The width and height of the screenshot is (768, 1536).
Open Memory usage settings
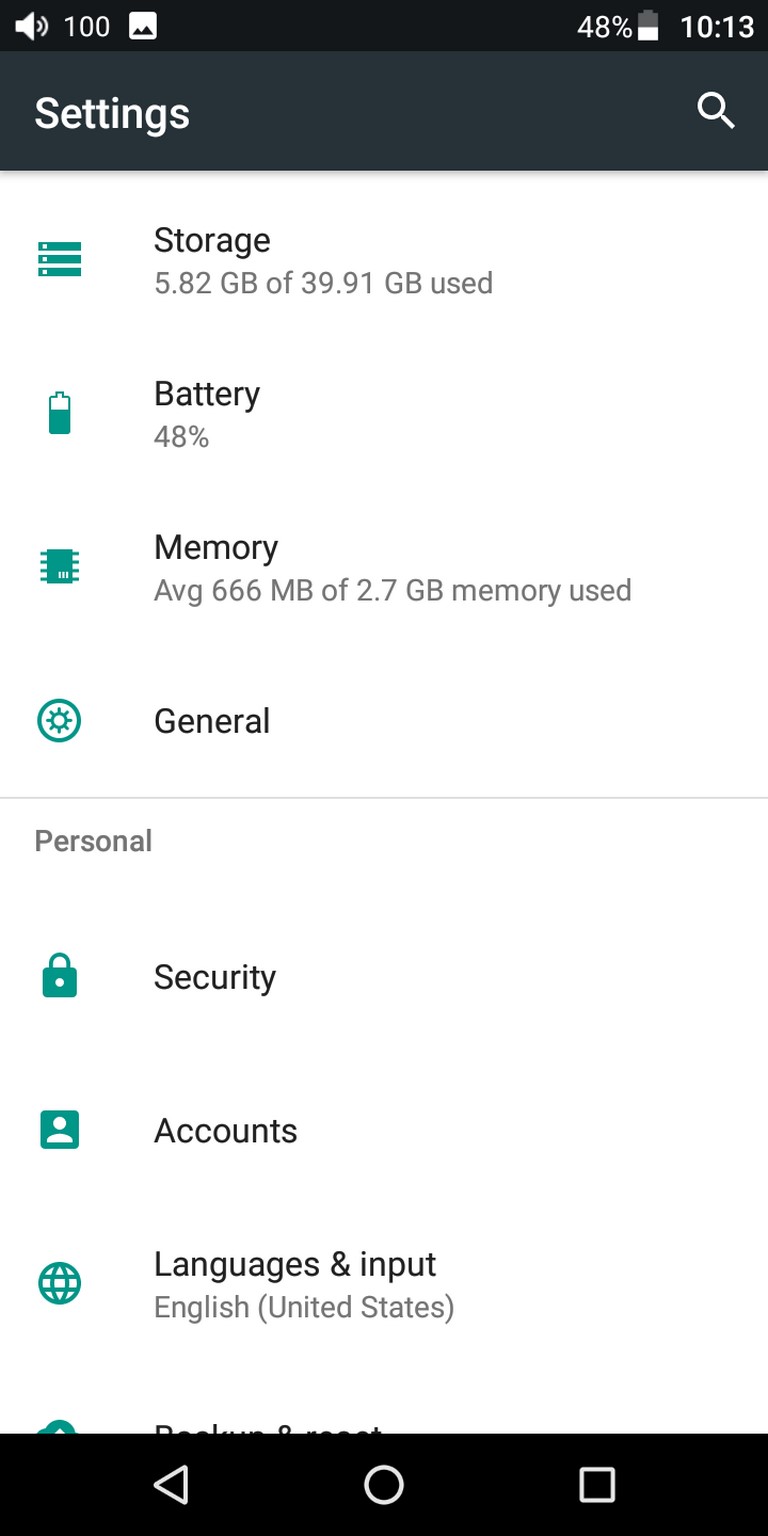[384, 567]
